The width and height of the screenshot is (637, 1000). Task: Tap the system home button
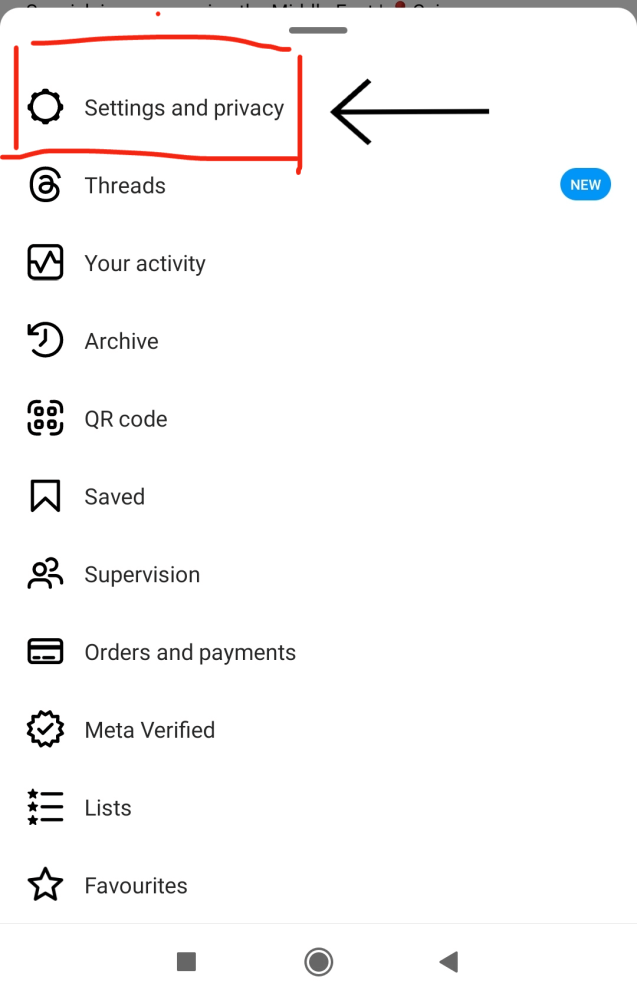(319, 962)
